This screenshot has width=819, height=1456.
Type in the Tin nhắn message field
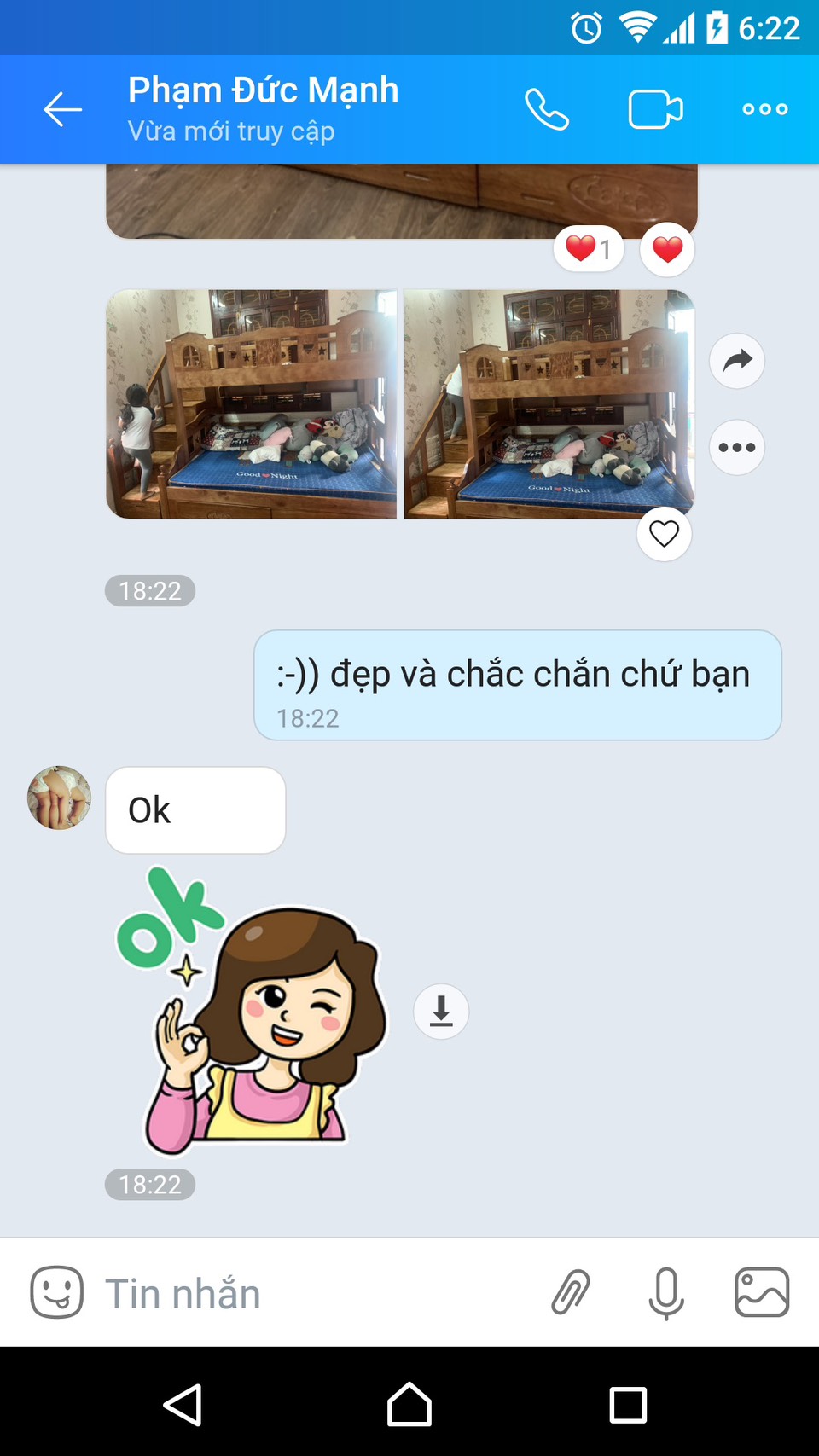pos(316,1292)
